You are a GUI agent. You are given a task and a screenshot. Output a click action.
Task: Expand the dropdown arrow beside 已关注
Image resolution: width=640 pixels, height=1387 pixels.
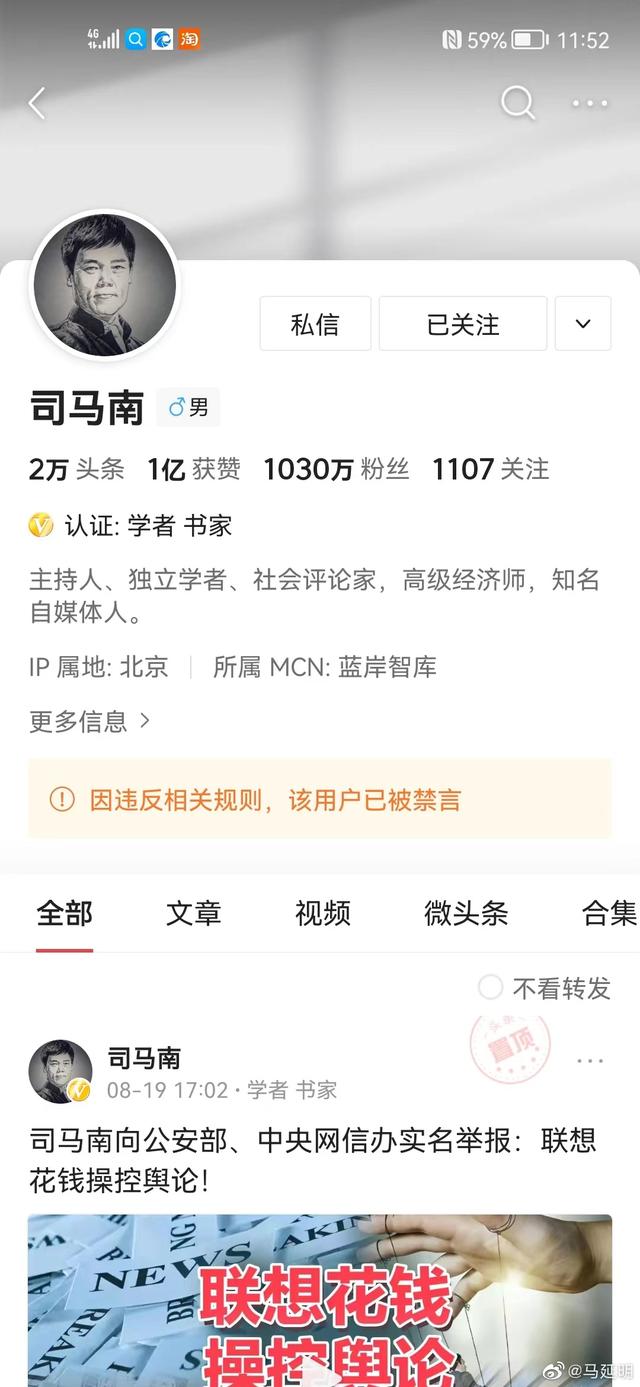pyautogui.click(x=583, y=324)
